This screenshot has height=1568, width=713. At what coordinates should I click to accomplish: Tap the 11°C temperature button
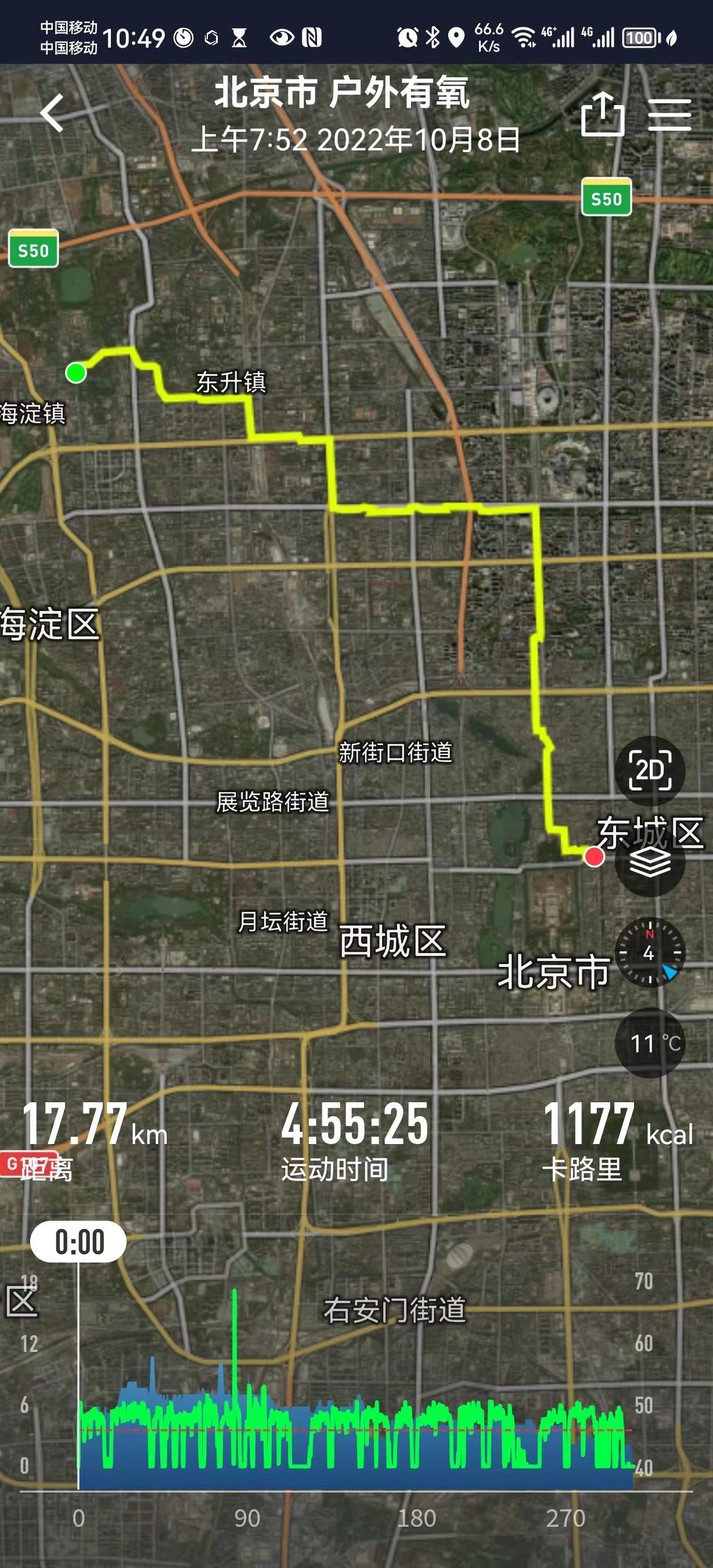(x=650, y=1044)
